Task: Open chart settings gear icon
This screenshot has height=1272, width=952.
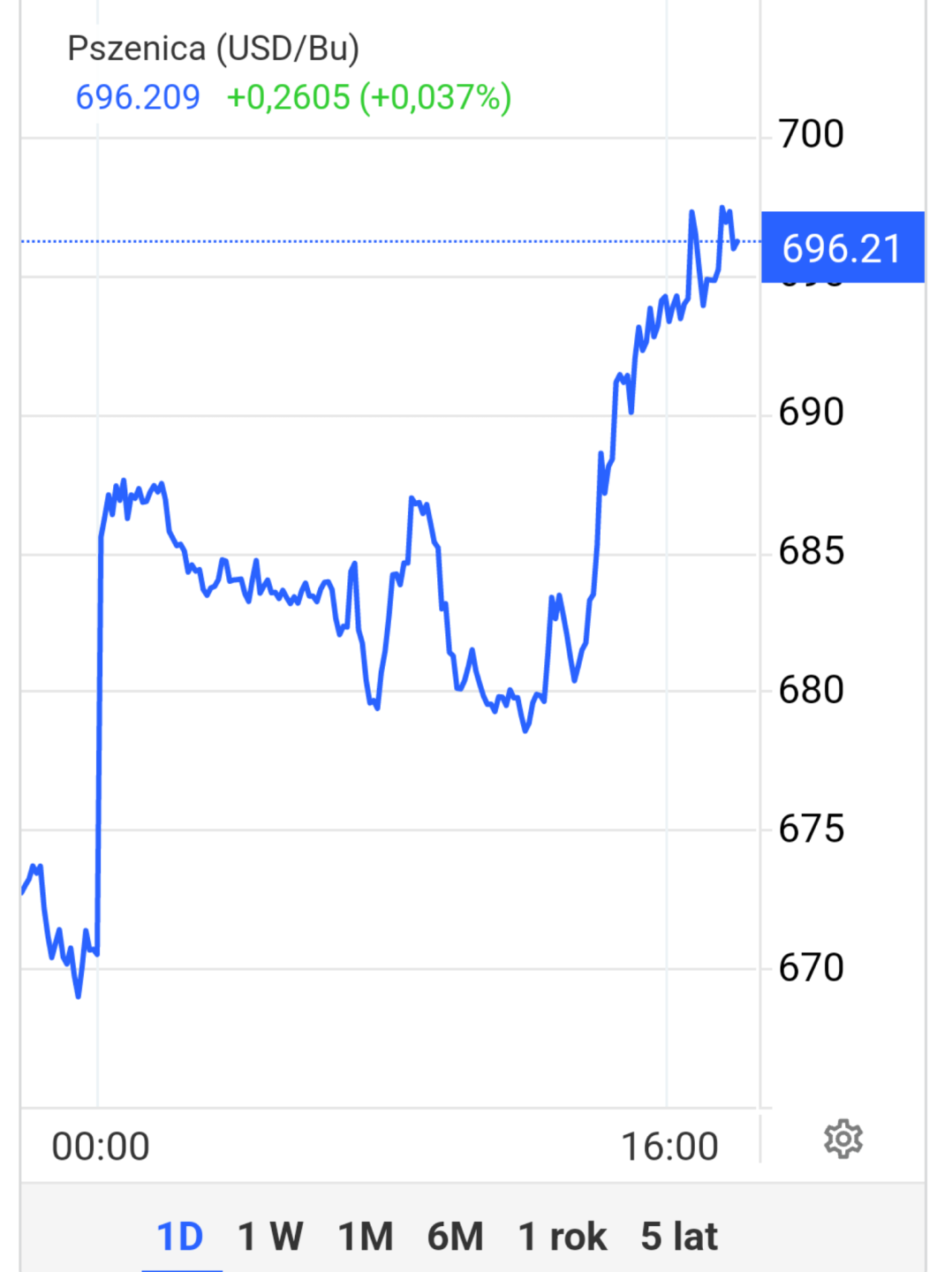Action: [x=842, y=1139]
